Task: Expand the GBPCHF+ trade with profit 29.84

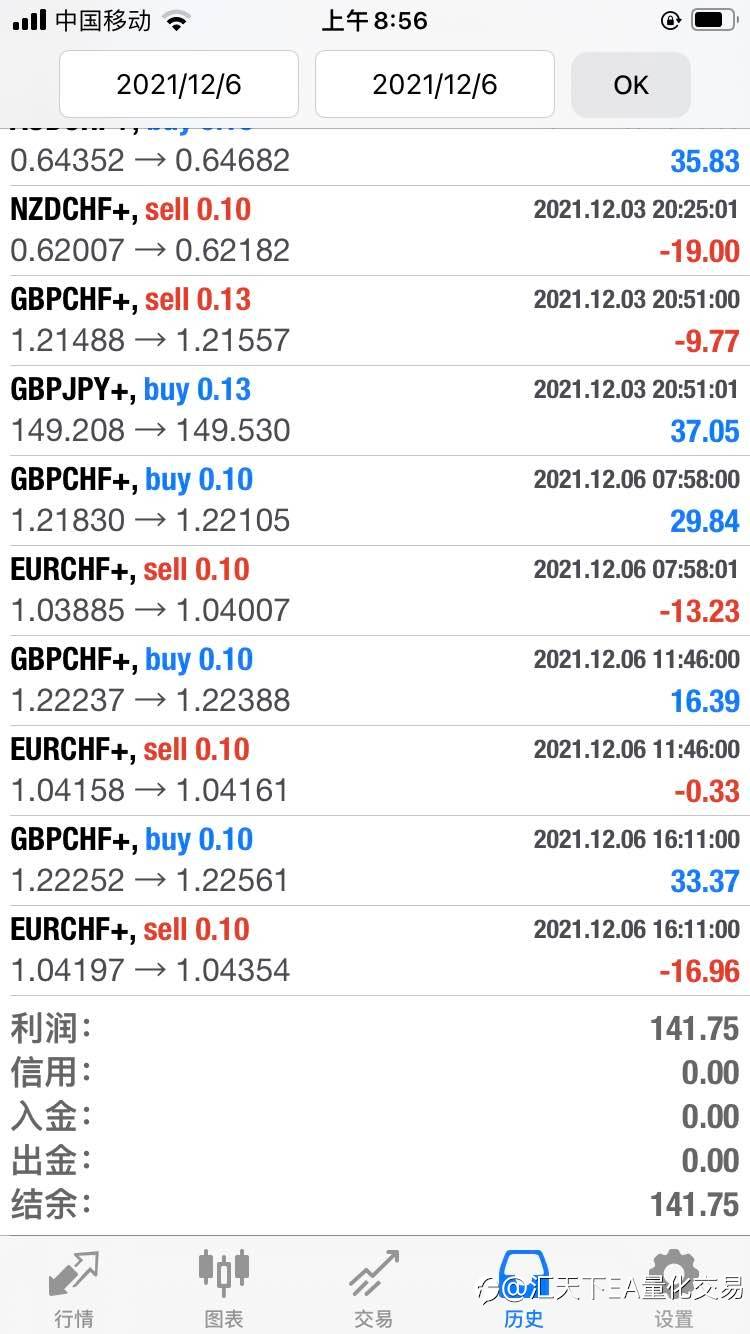Action: point(375,501)
